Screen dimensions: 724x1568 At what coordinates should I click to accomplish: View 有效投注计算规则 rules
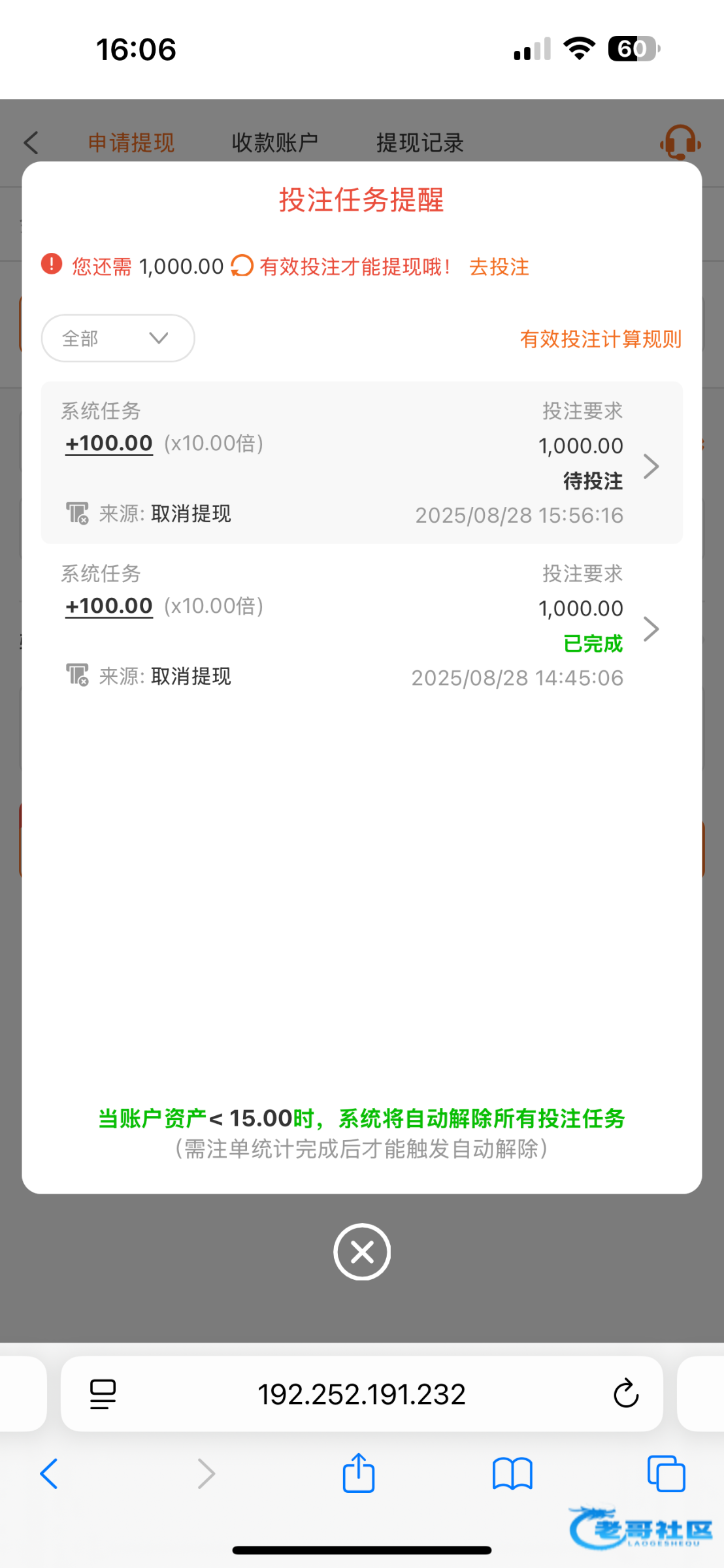pos(600,339)
